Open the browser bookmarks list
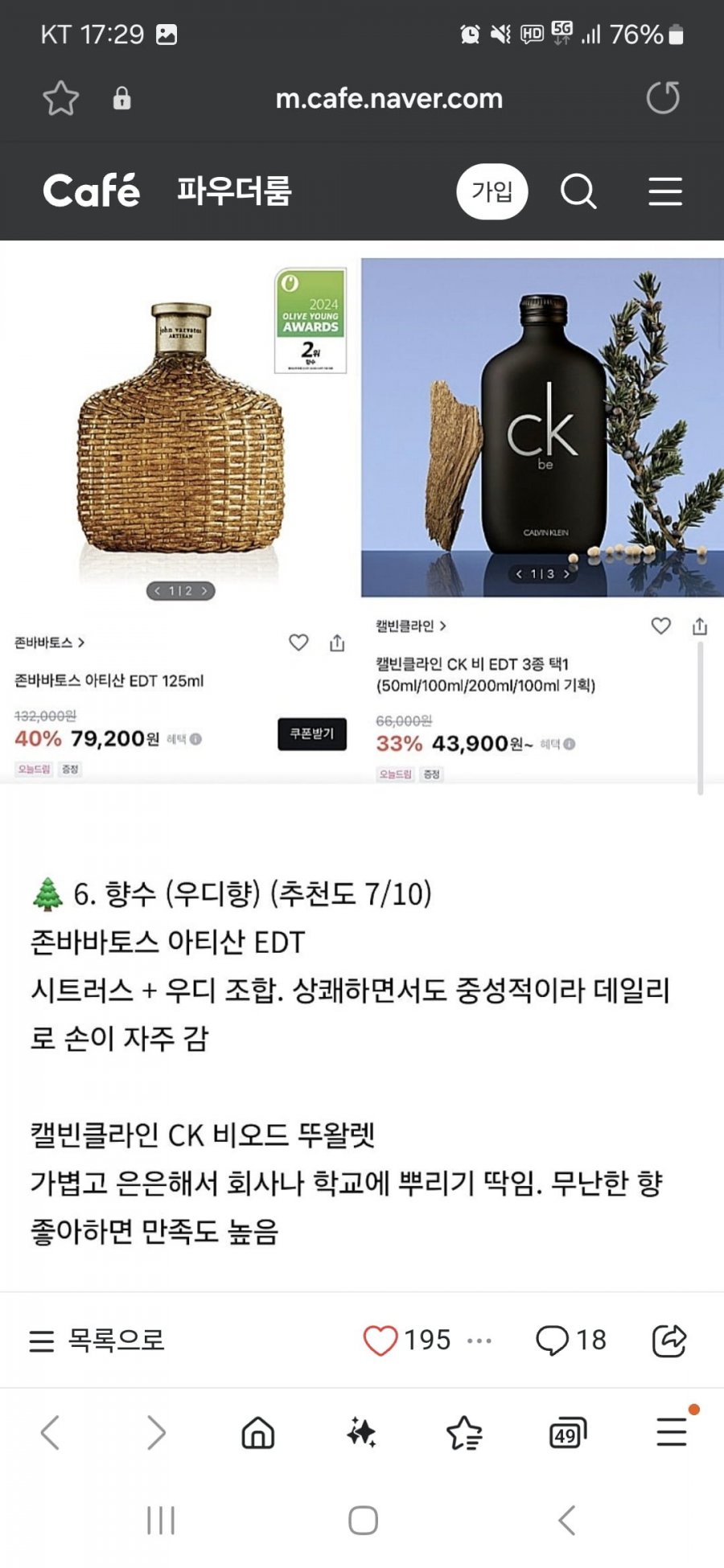 click(x=464, y=1433)
